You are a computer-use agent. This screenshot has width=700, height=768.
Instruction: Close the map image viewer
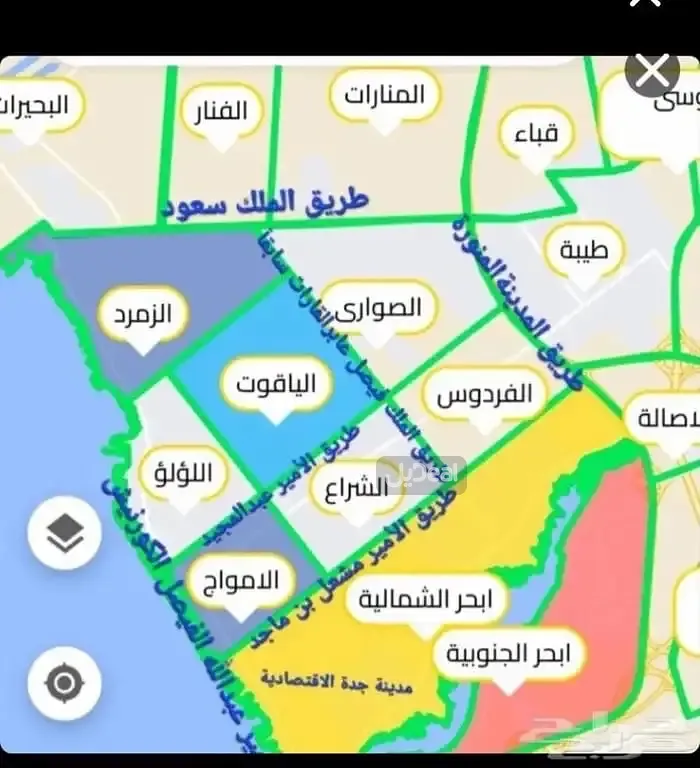click(x=652, y=71)
